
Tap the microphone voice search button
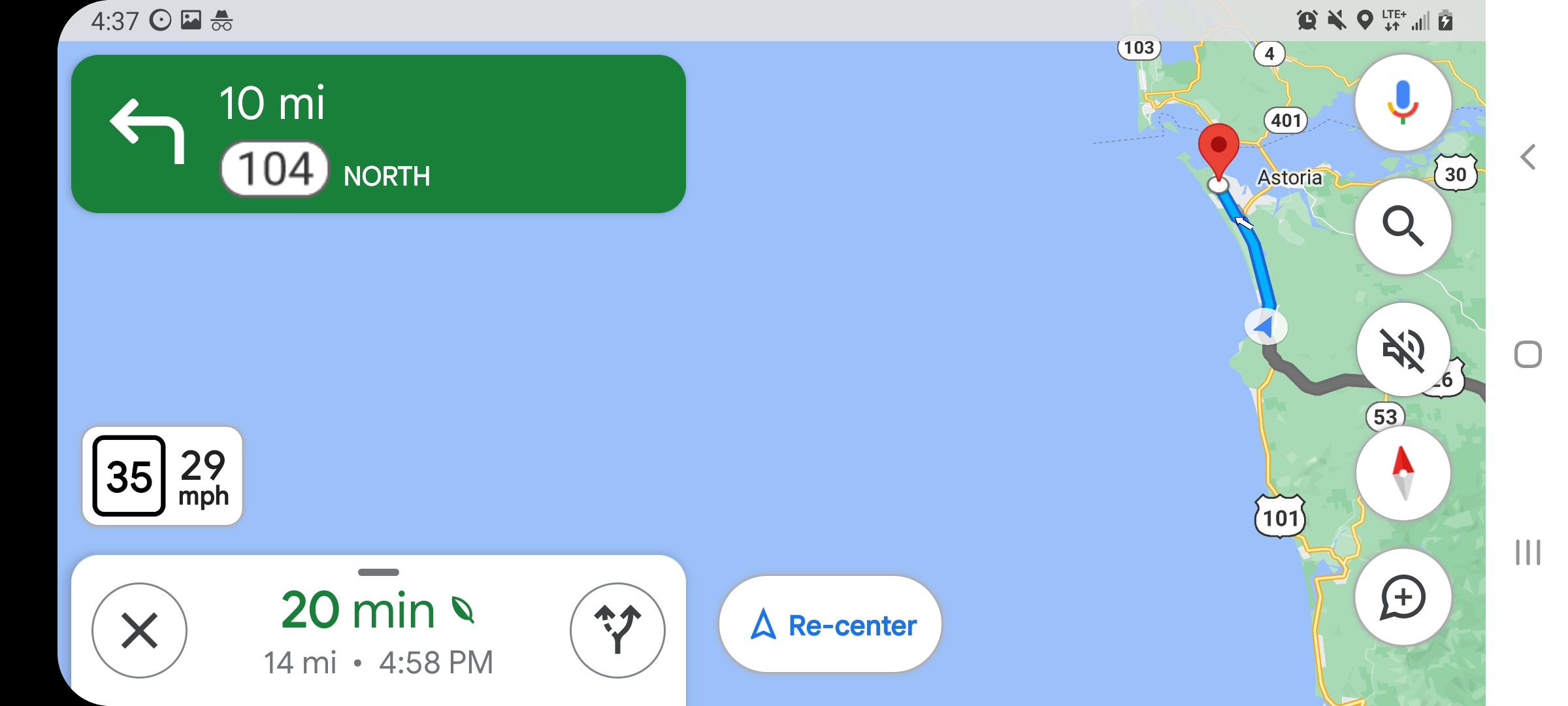[1403, 103]
